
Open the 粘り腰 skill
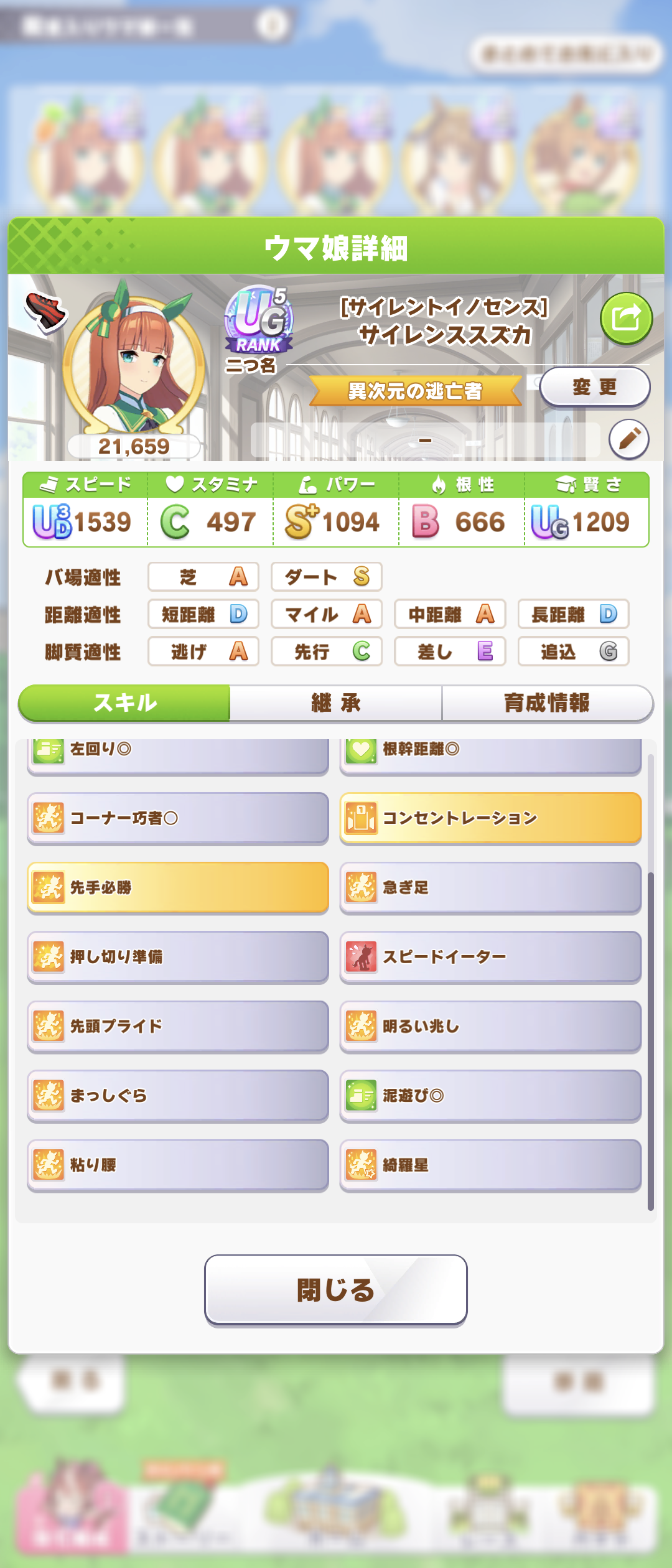[x=178, y=1165]
